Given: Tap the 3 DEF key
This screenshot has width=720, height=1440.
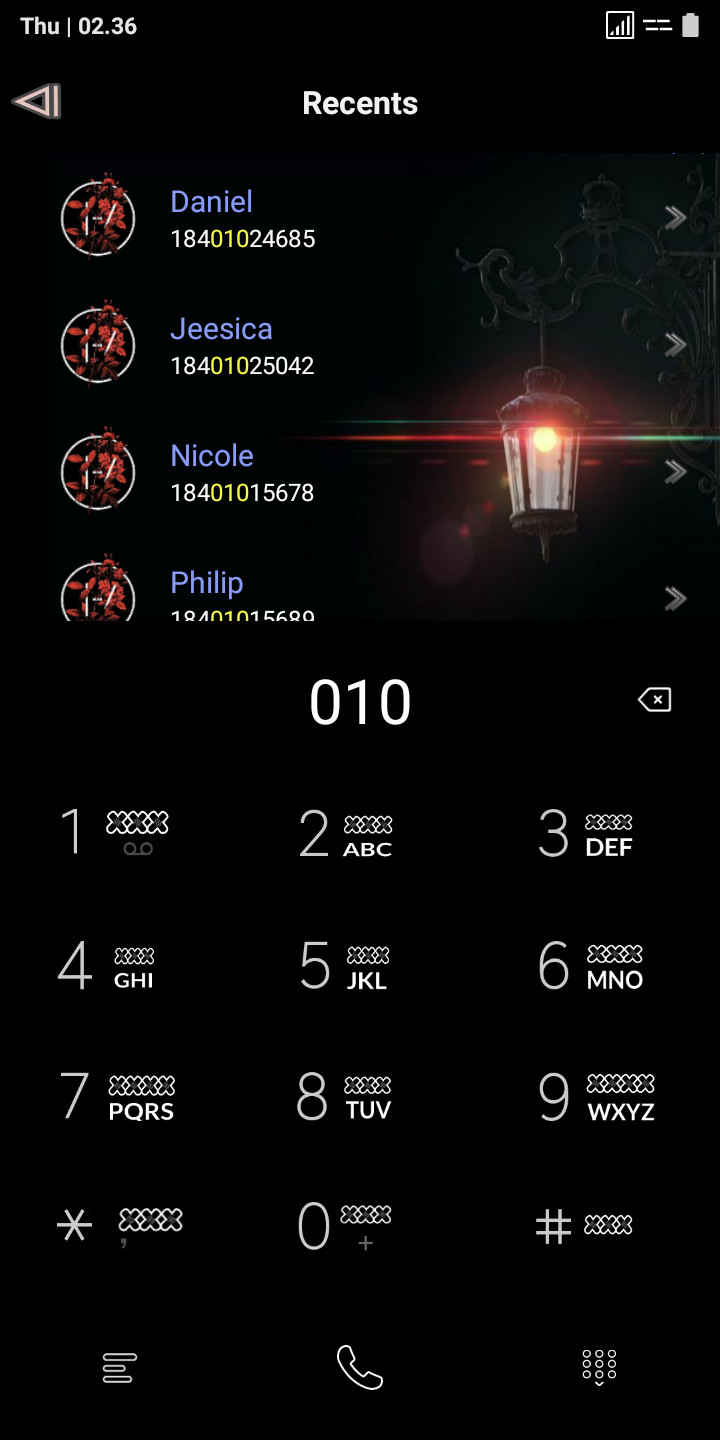Looking at the screenshot, I should (585, 834).
